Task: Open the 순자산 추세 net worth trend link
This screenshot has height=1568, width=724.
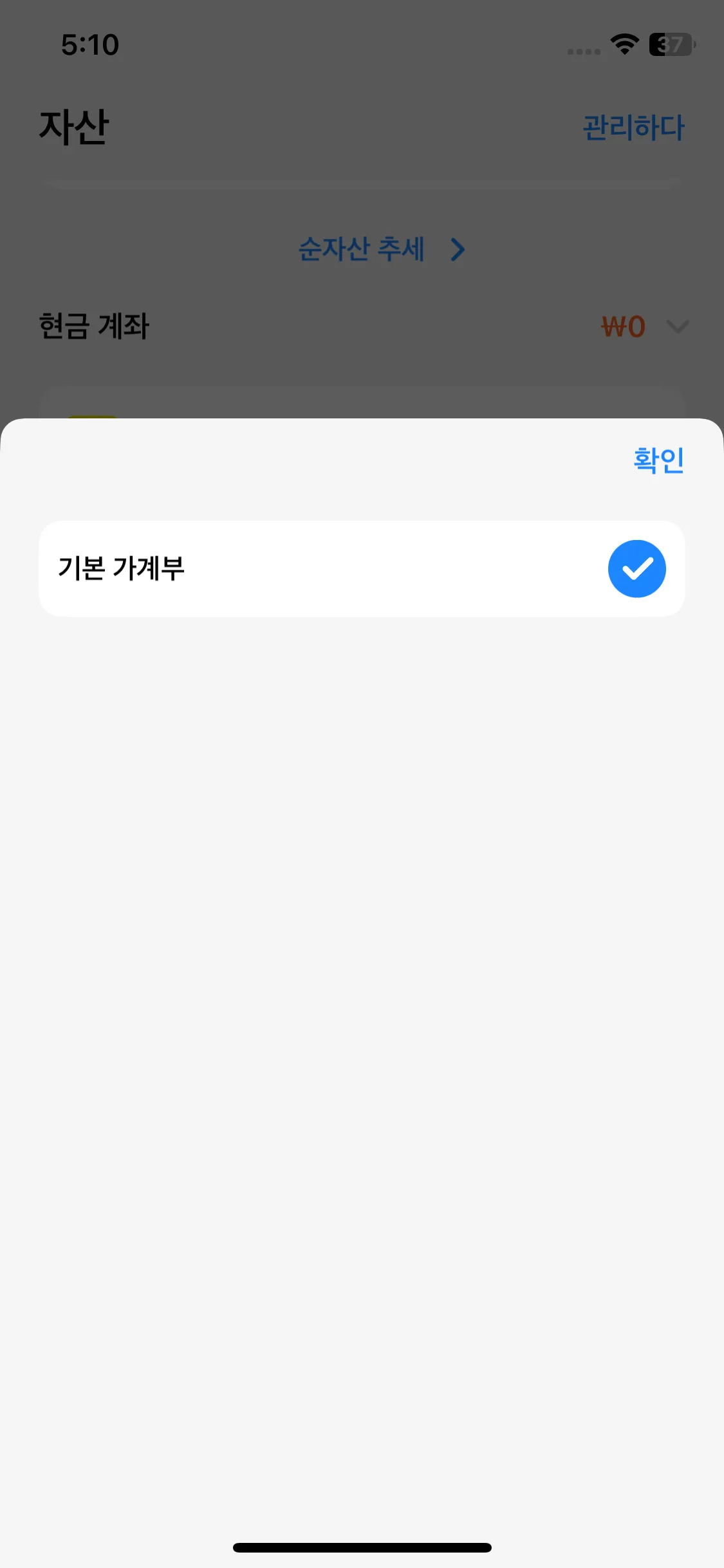Action: click(x=362, y=250)
